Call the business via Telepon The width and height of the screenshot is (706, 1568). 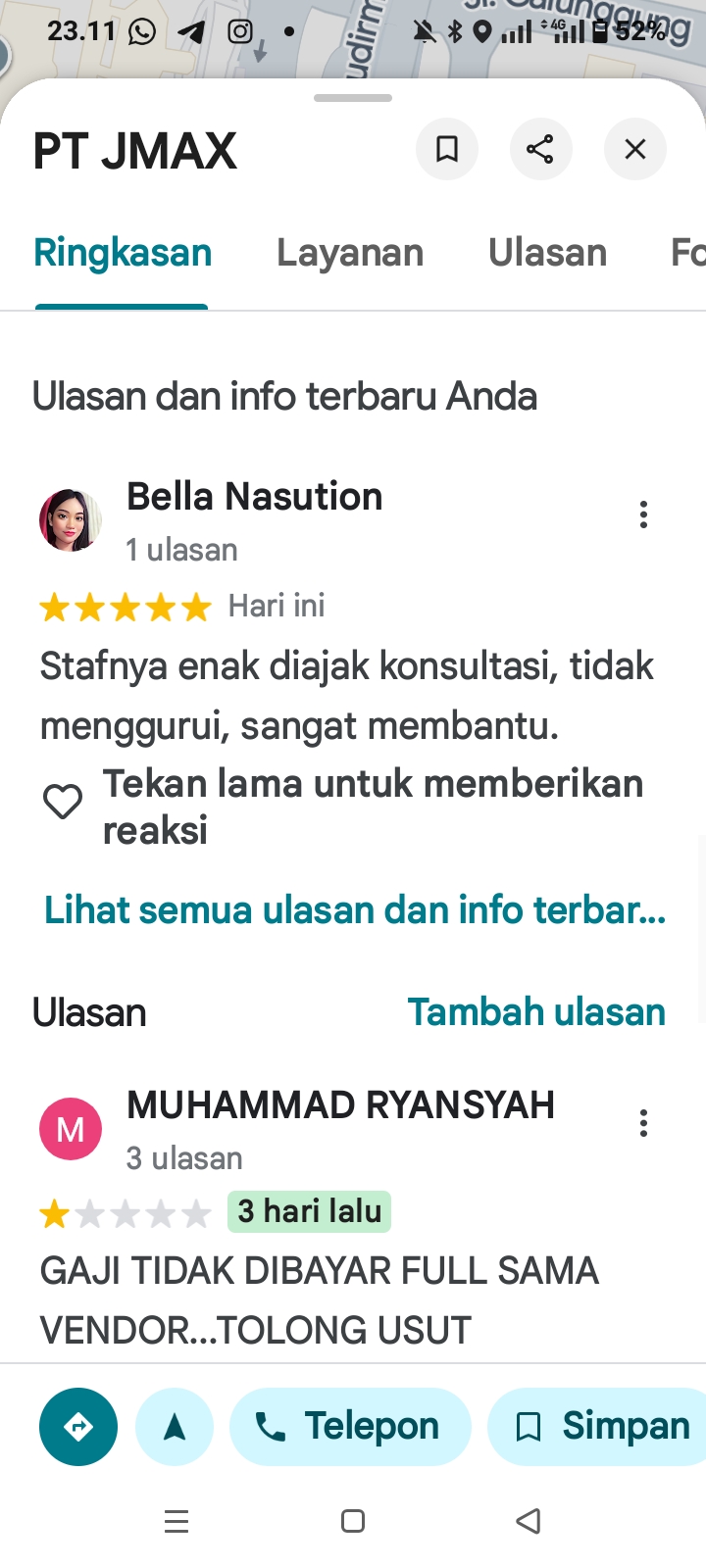click(350, 1427)
